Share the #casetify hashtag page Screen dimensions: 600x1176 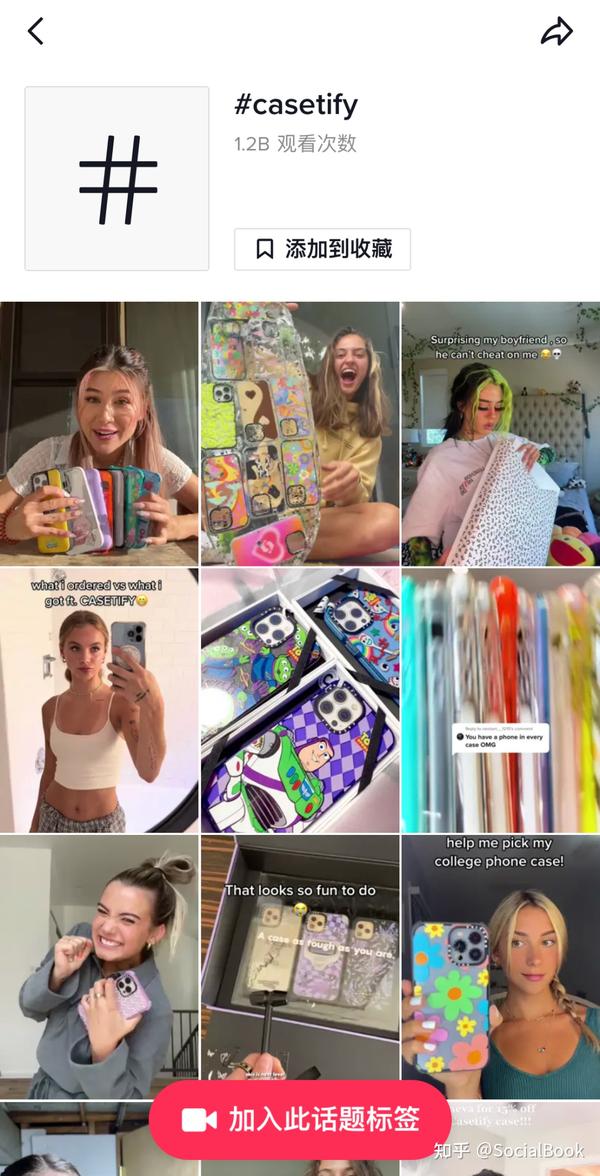[x=556, y=32]
